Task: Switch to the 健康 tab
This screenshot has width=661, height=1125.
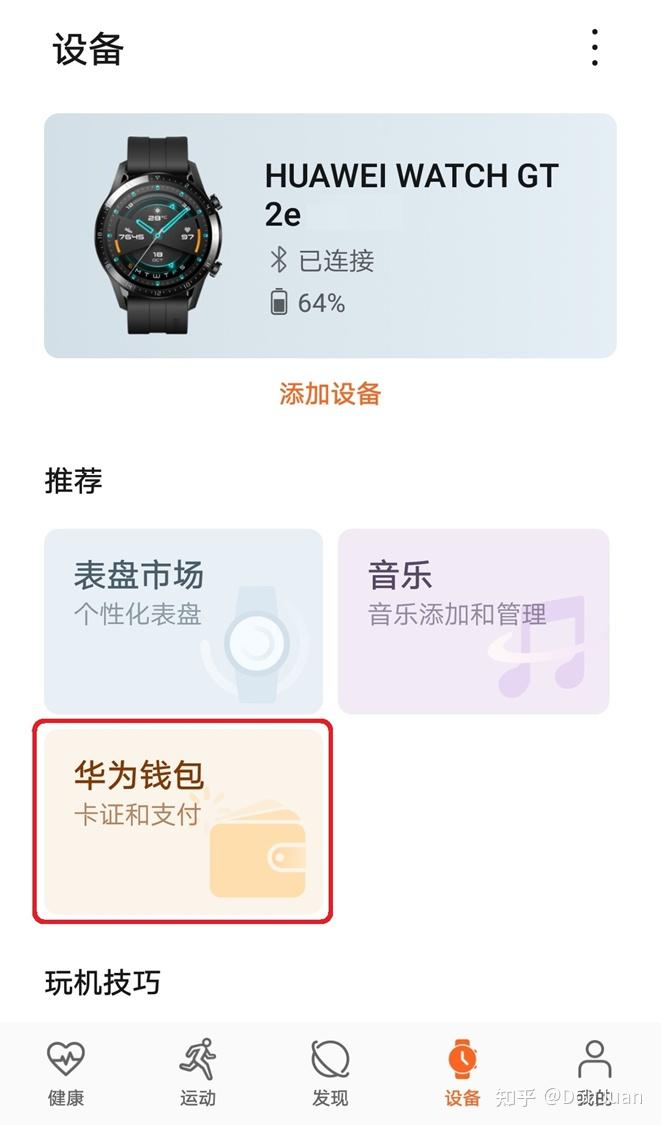Action: pos(66,1072)
